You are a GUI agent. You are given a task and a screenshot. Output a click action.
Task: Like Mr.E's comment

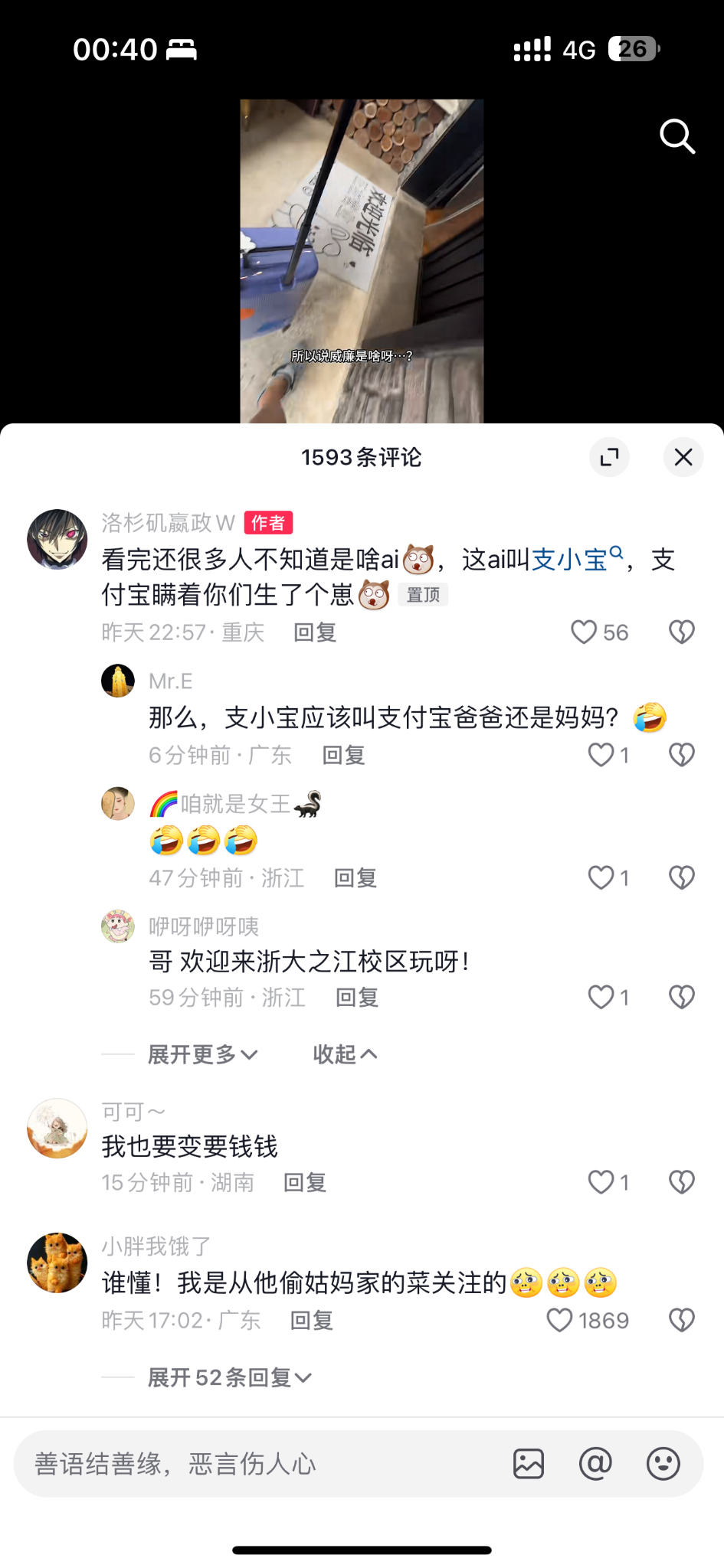[601, 756]
